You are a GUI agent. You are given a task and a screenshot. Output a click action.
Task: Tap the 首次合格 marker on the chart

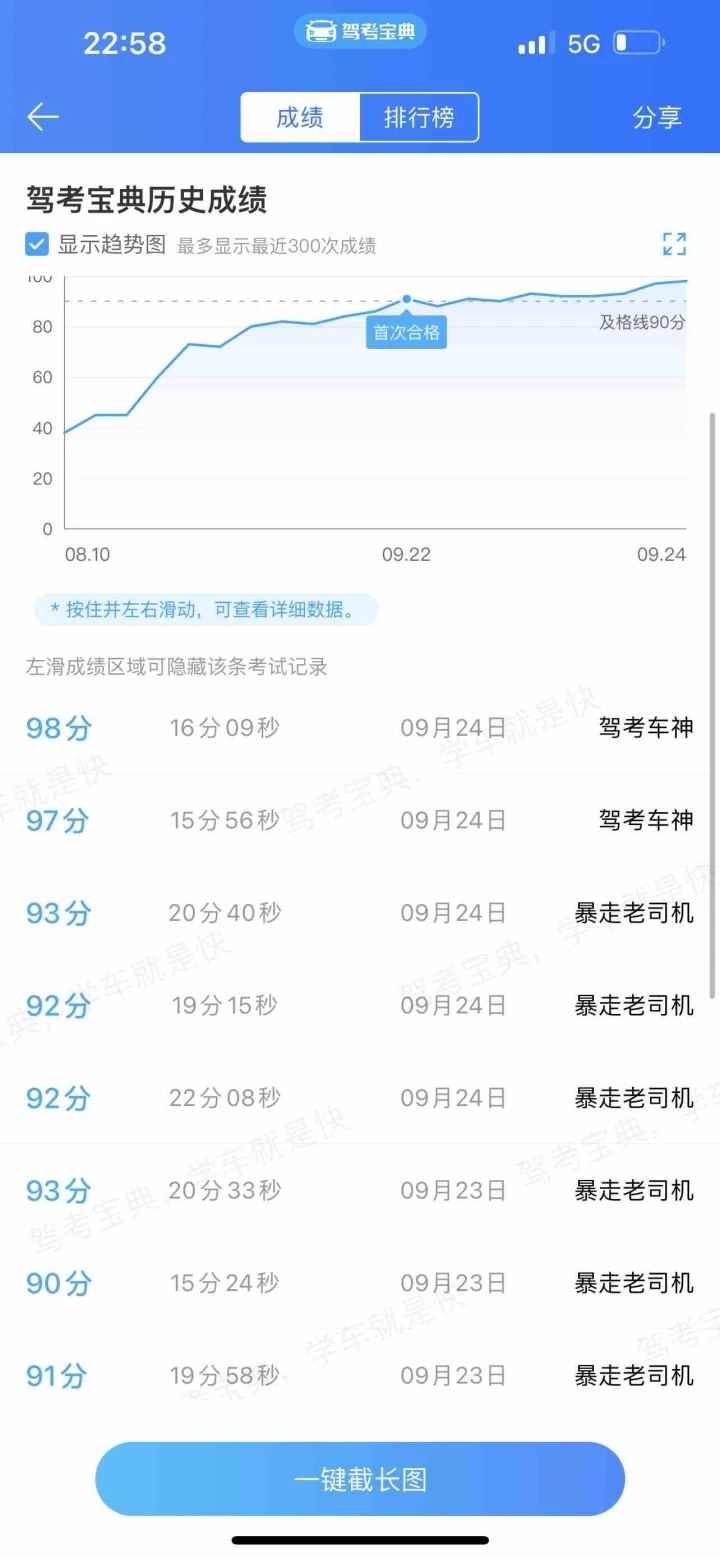406,332
